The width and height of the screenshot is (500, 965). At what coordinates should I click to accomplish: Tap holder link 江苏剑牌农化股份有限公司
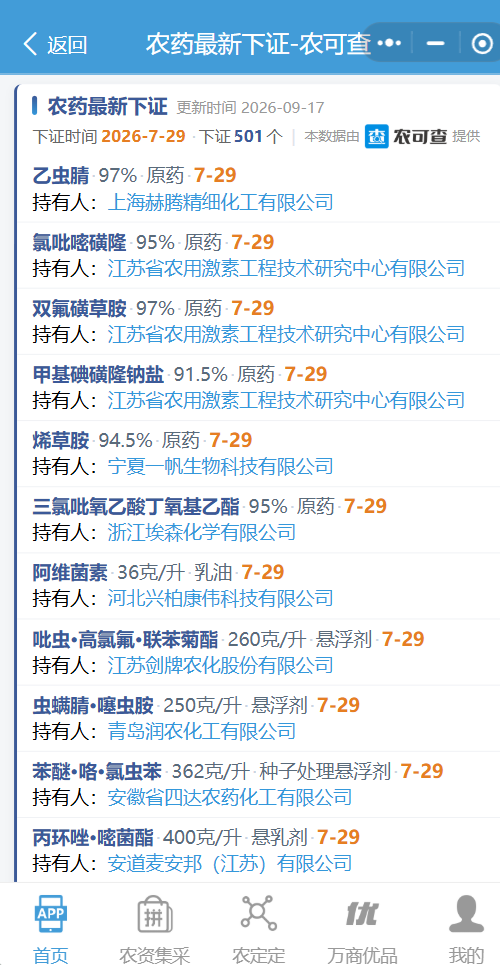pos(220,665)
